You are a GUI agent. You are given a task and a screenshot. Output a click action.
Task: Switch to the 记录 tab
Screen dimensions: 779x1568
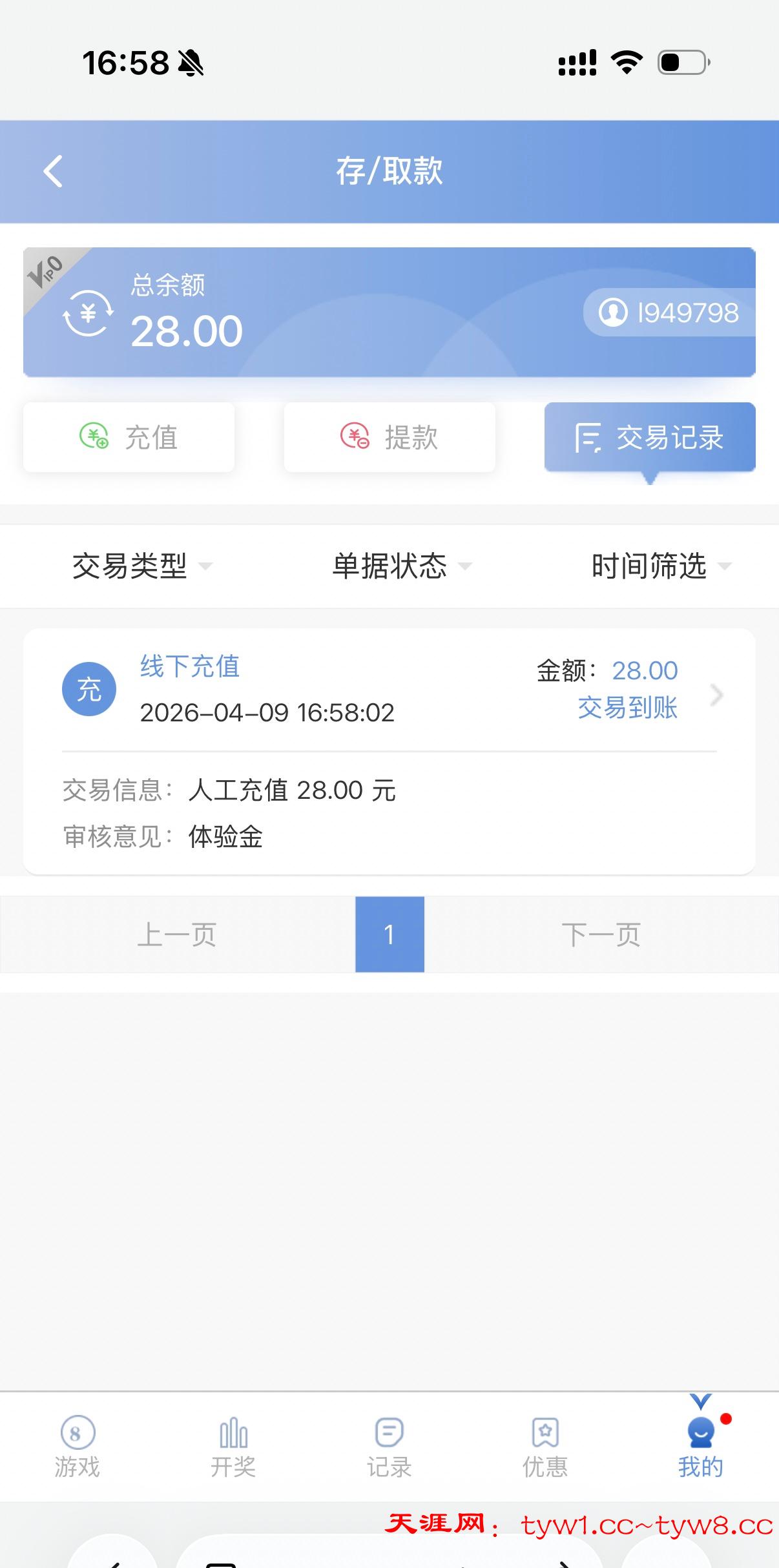point(389,1447)
